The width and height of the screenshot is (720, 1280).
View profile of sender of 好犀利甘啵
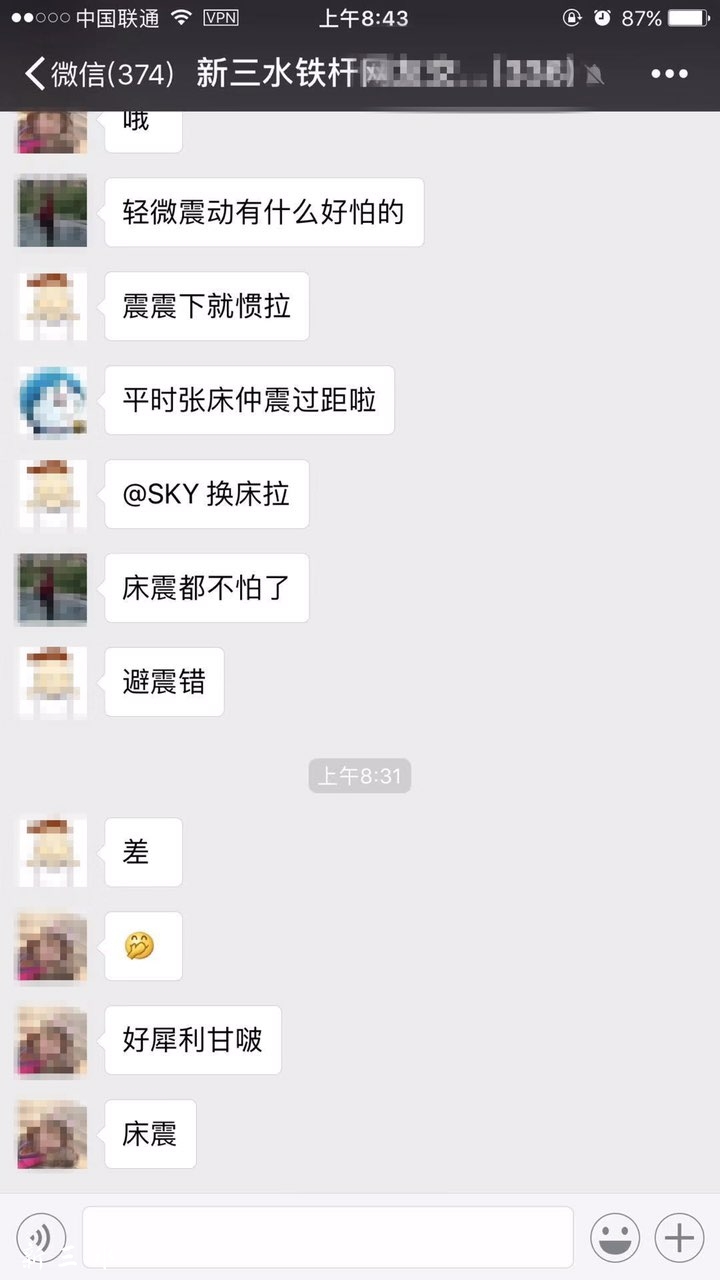[x=52, y=1040]
